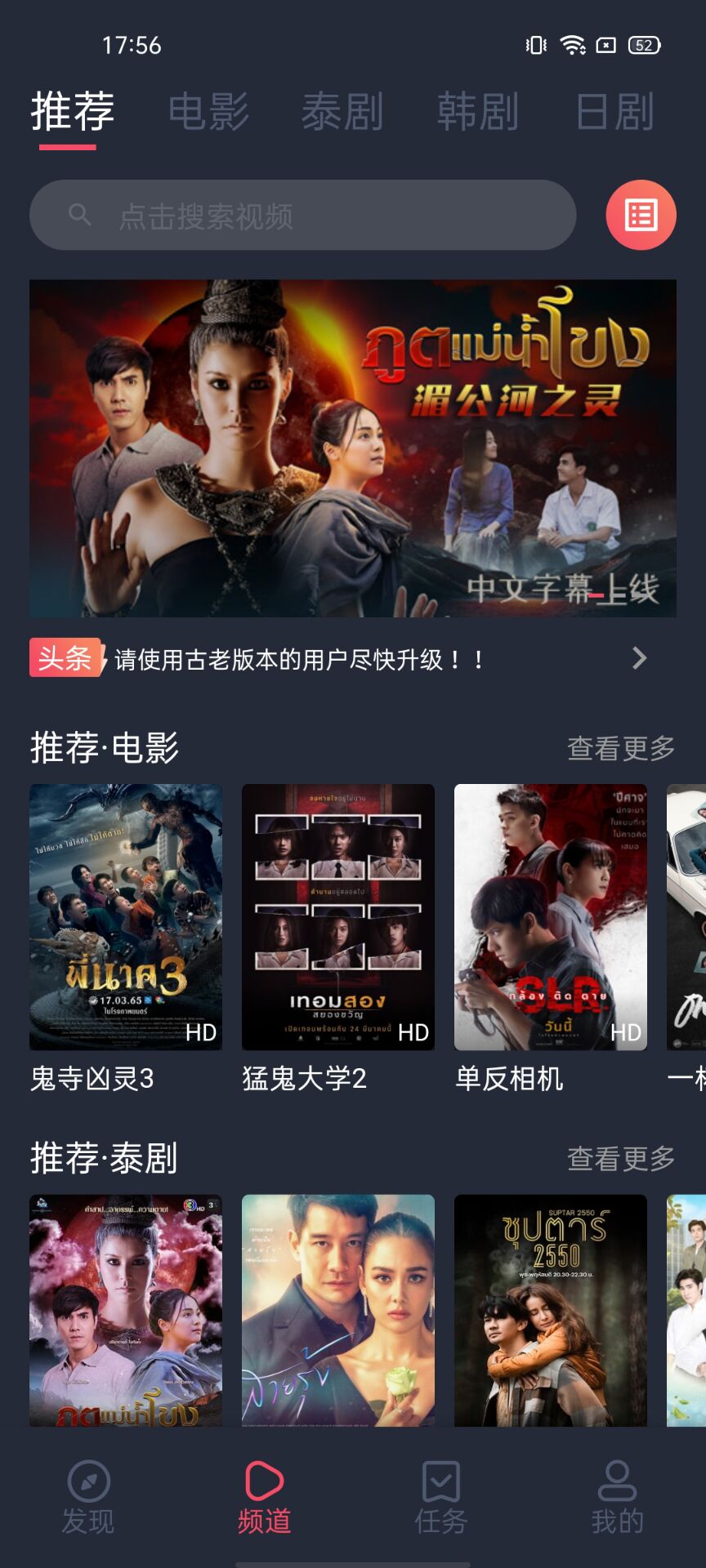
Task: View more in 推荐·电影 section
Action: click(621, 747)
